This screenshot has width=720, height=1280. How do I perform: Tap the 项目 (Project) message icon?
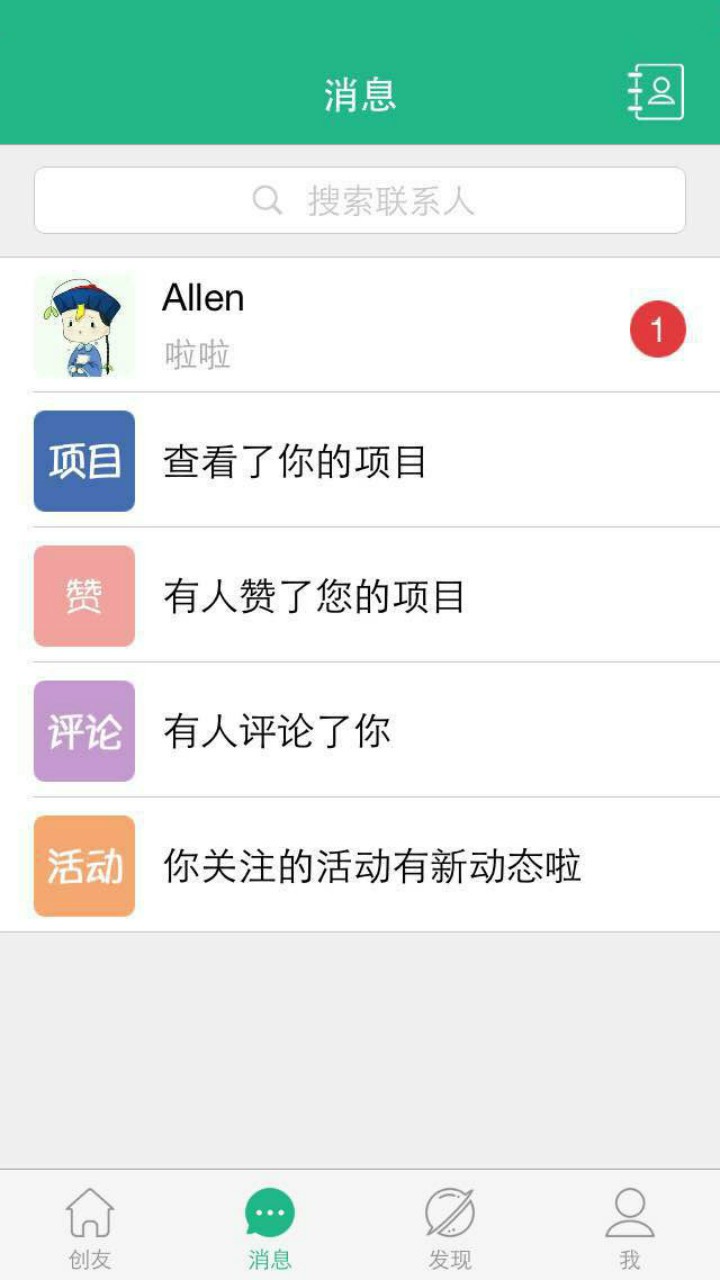tap(84, 462)
